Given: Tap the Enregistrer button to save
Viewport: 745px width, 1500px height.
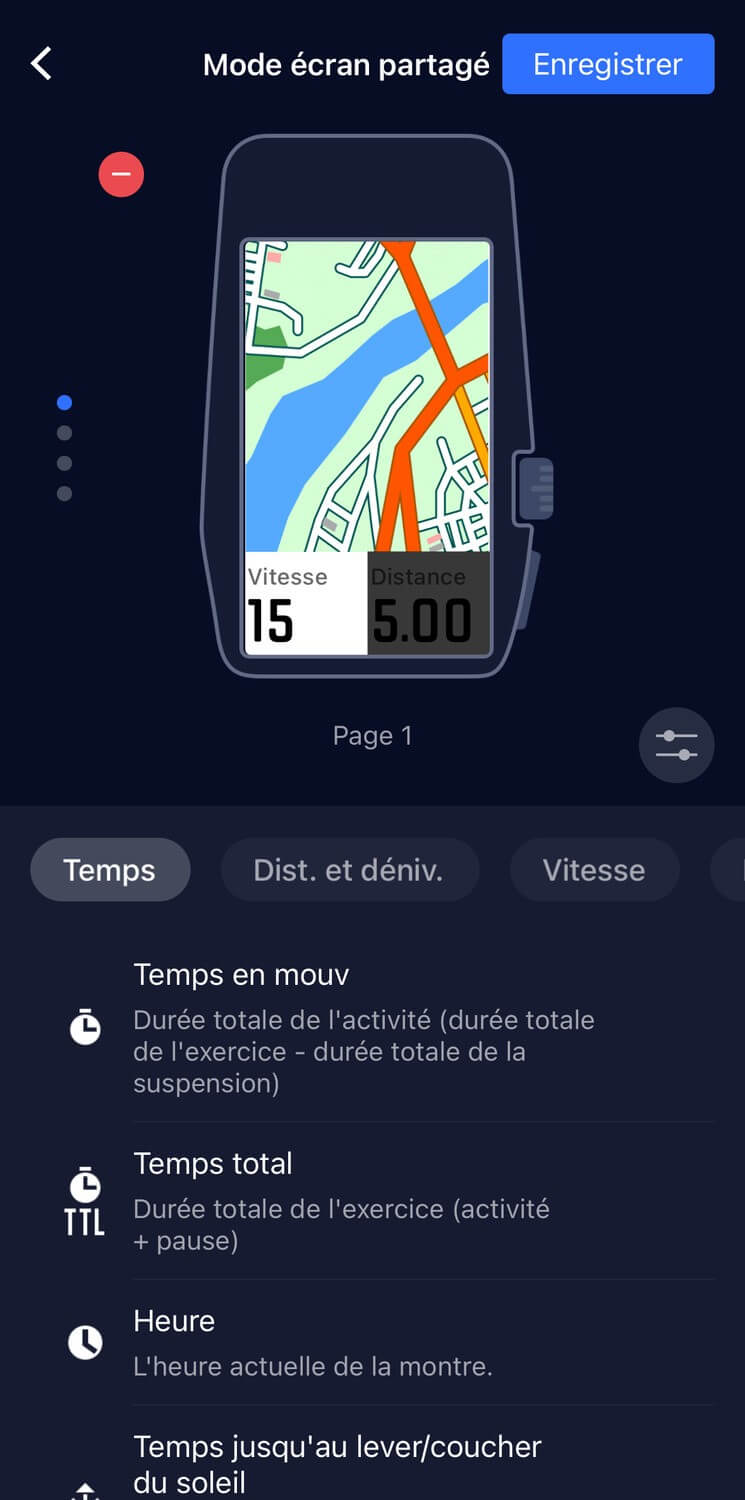Looking at the screenshot, I should tap(607, 64).
